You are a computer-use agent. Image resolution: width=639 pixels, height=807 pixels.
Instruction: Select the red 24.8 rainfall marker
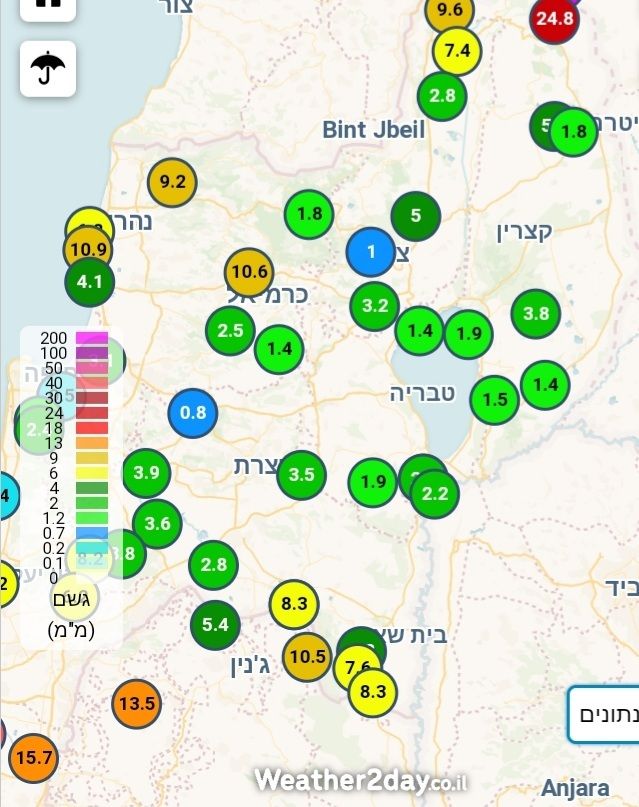[554, 18]
